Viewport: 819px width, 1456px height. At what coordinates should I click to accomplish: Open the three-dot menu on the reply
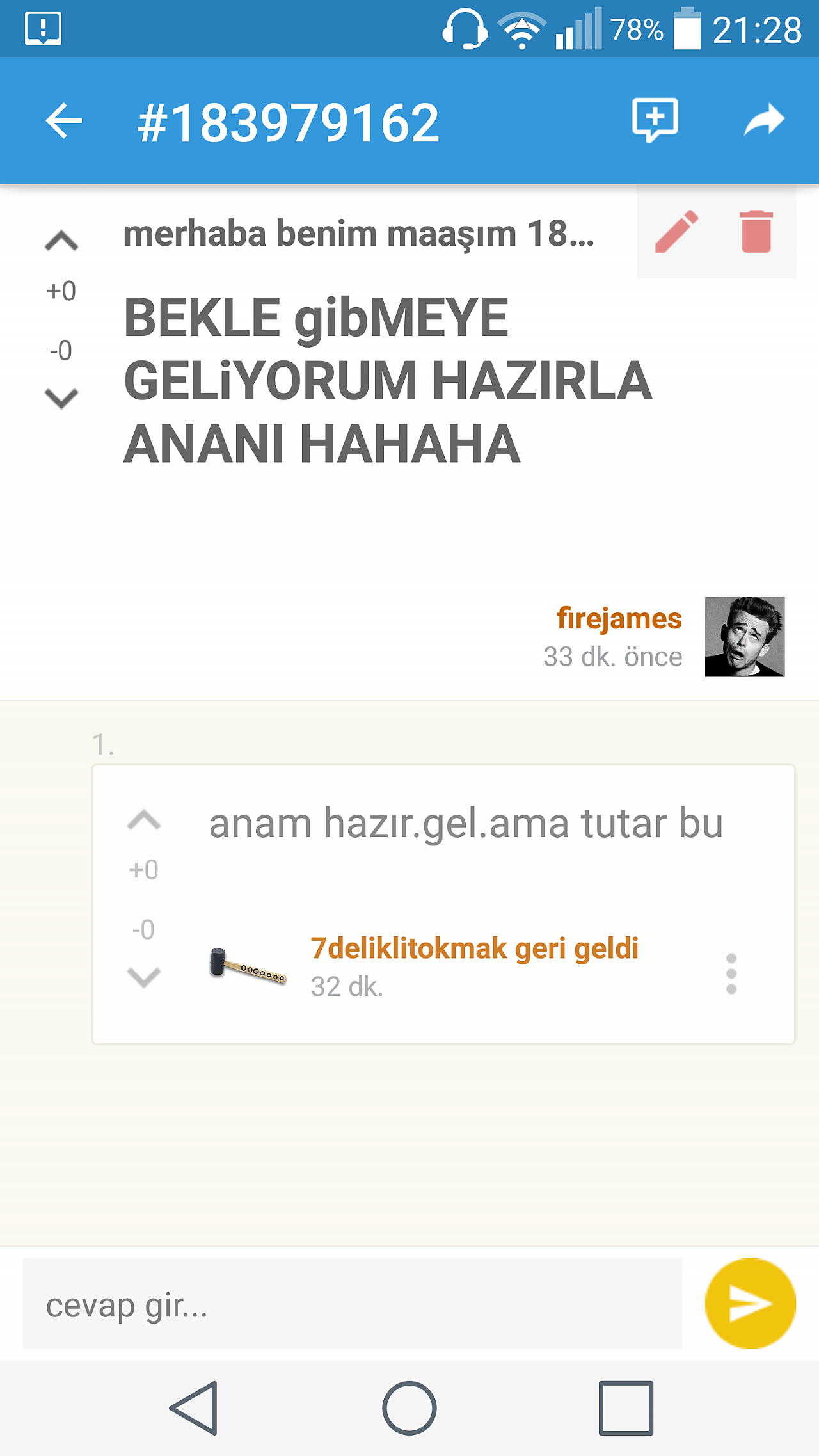pyautogui.click(x=731, y=974)
